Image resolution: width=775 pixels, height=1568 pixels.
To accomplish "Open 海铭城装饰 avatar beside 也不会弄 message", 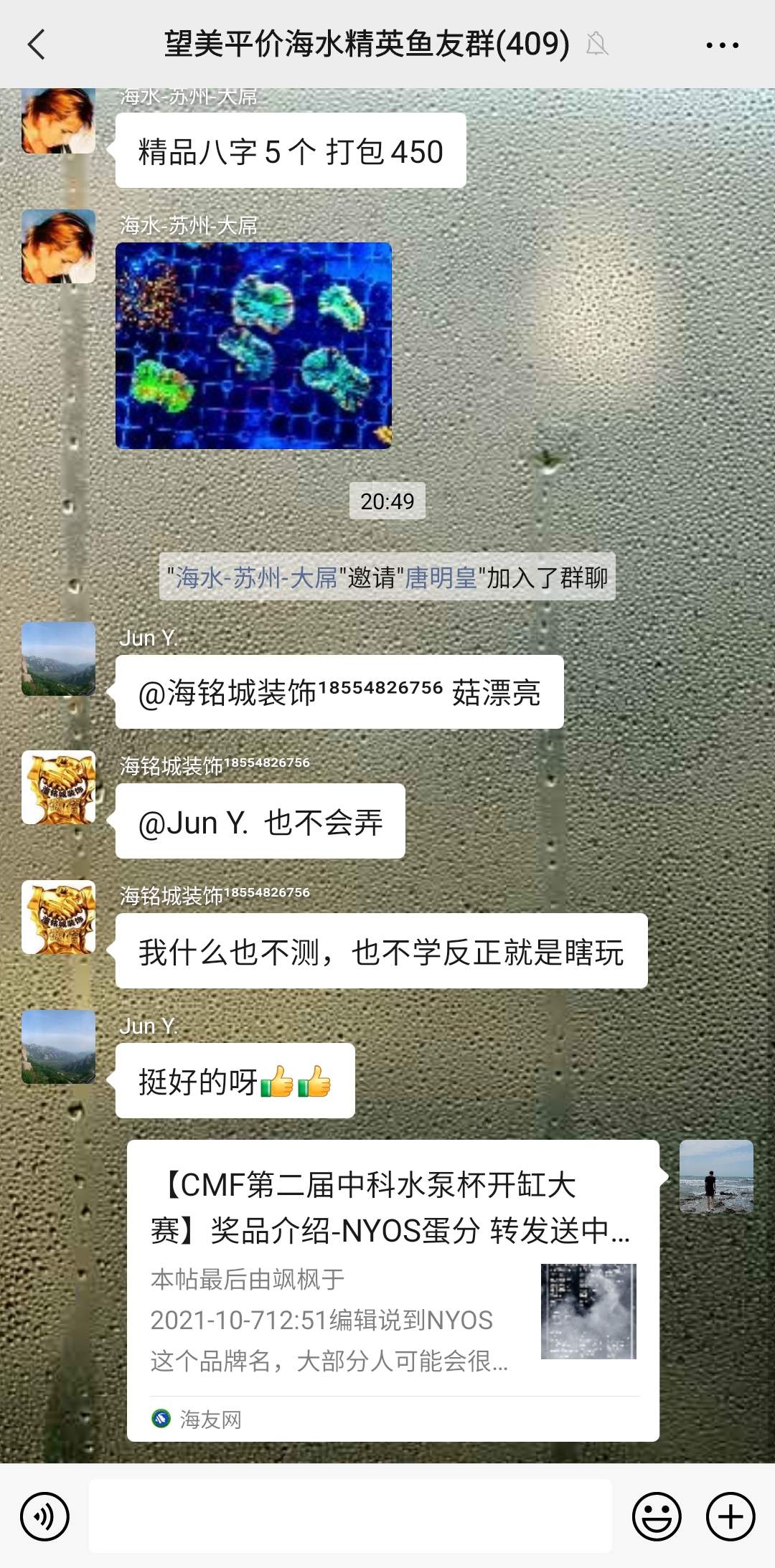I will pos(58,788).
